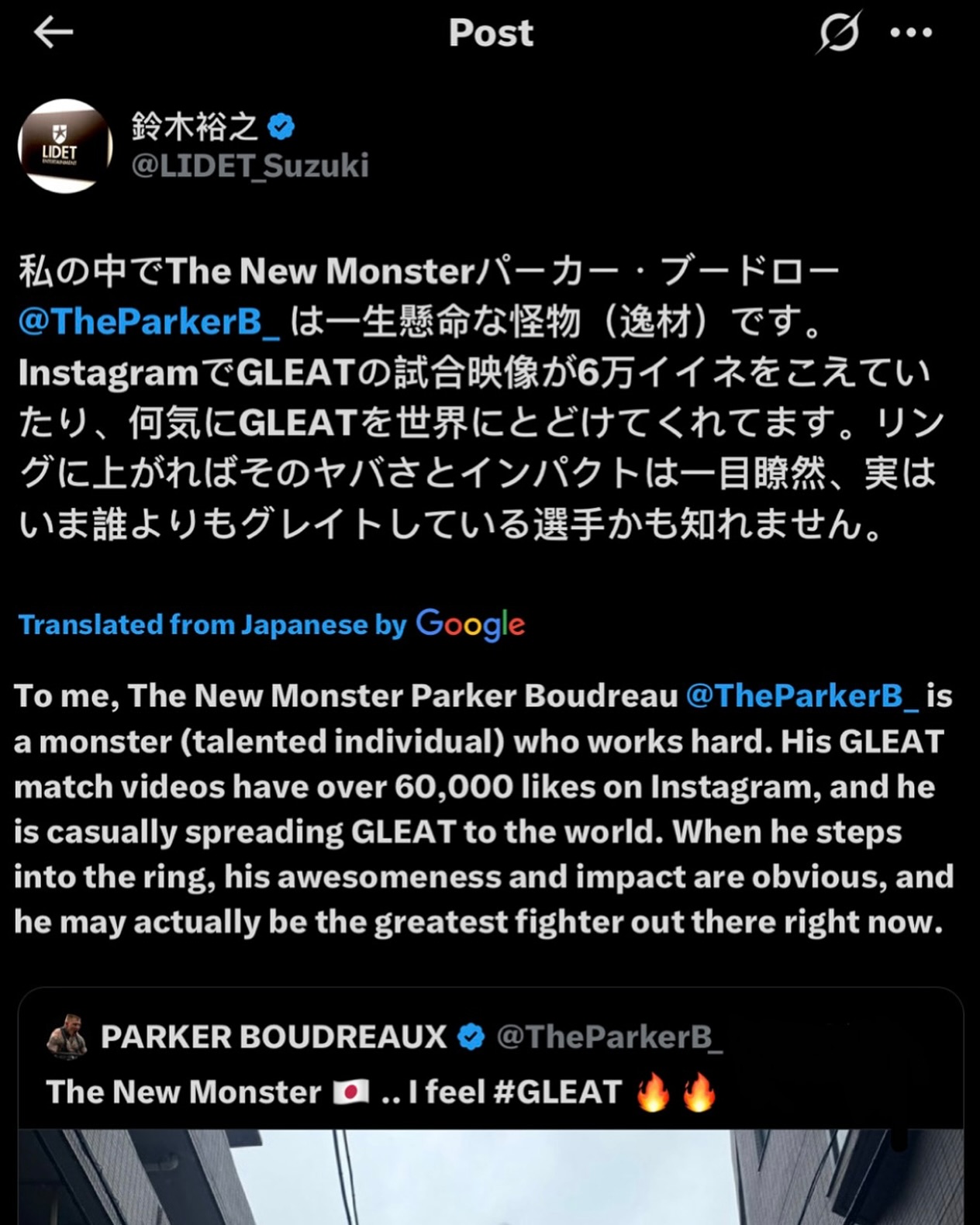The width and height of the screenshot is (980, 1225).
Task: Tap the Translated from Japanese by Google link
Action: tap(271, 624)
